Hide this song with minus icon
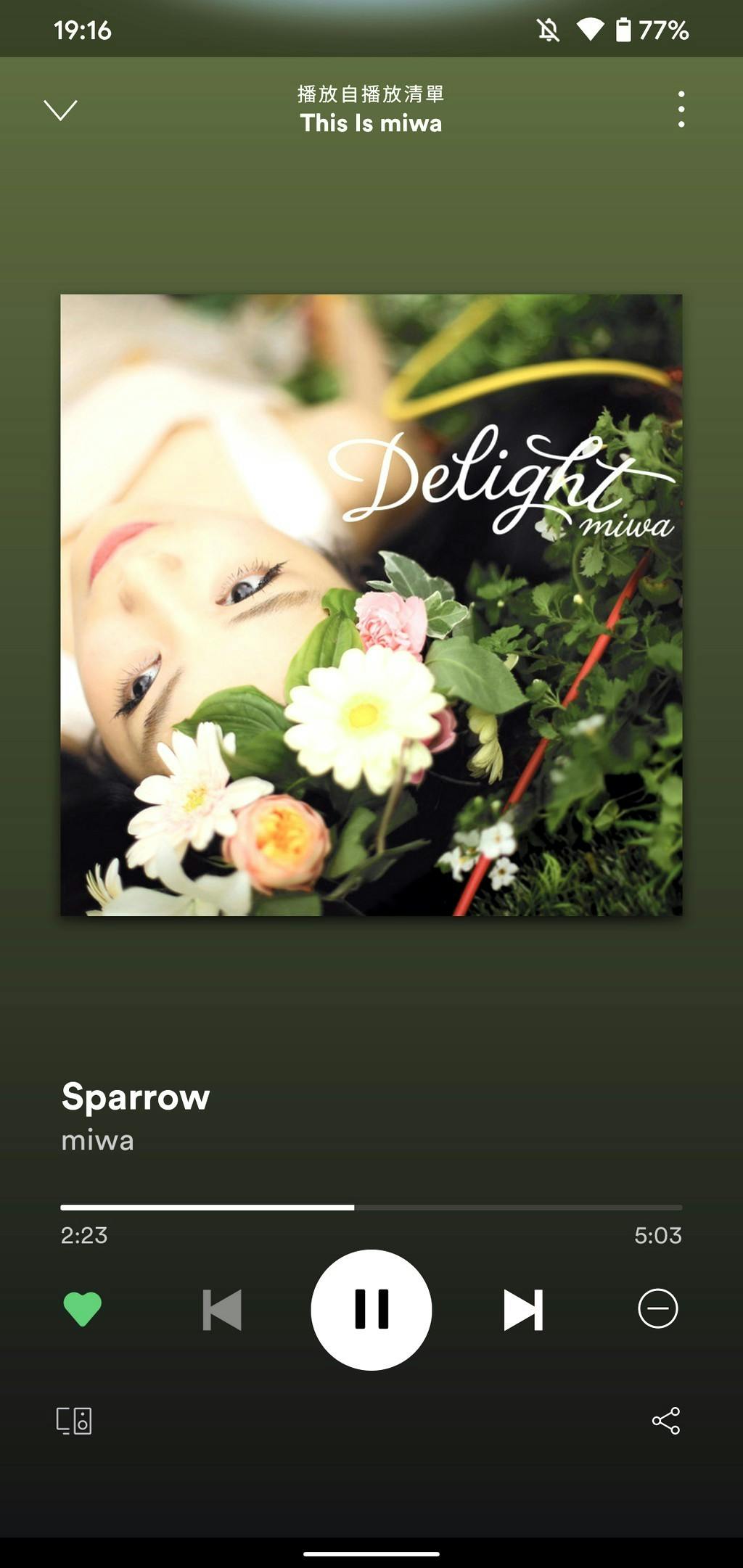The width and height of the screenshot is (743, 1568). coord(657,1309)
